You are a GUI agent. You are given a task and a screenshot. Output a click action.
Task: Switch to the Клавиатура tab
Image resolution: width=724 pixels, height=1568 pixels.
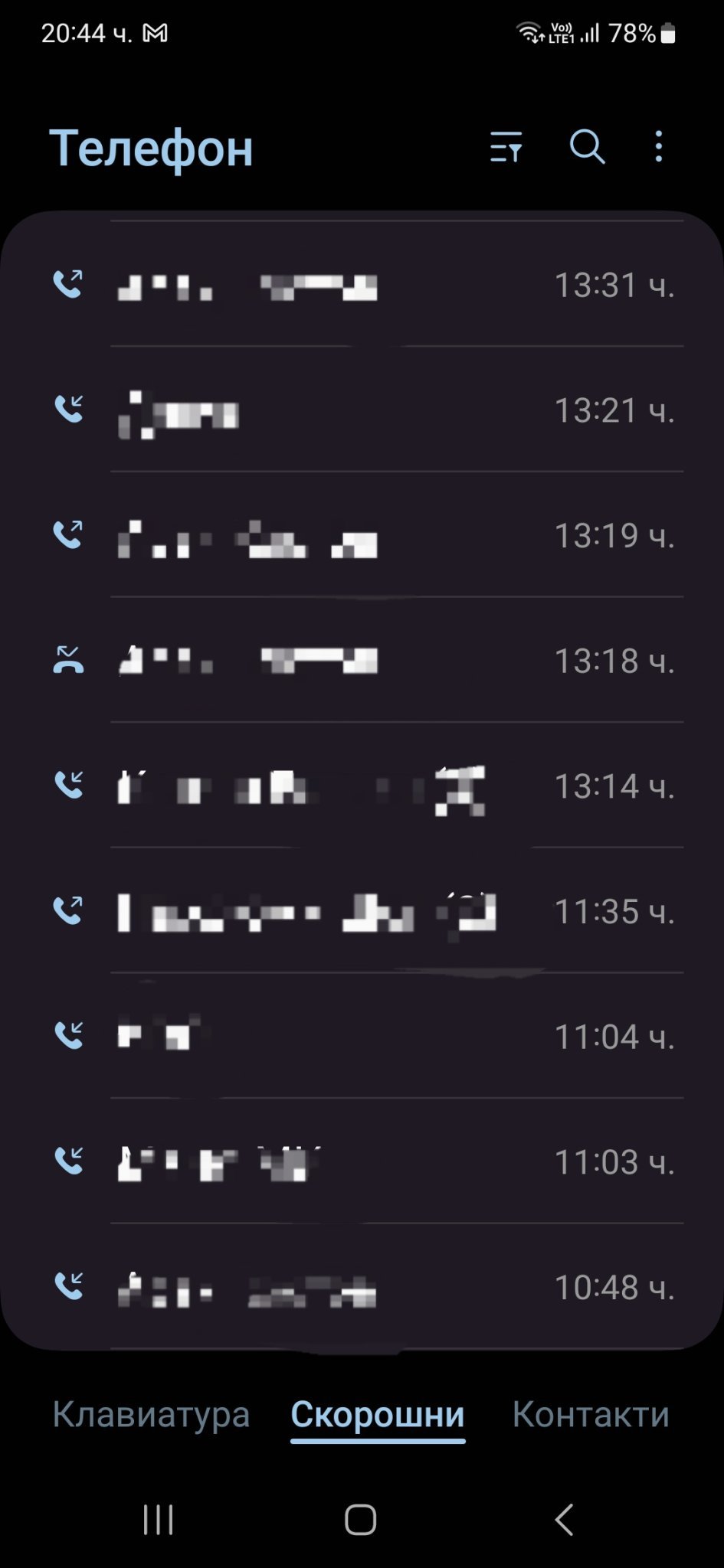click(151, 1414)
